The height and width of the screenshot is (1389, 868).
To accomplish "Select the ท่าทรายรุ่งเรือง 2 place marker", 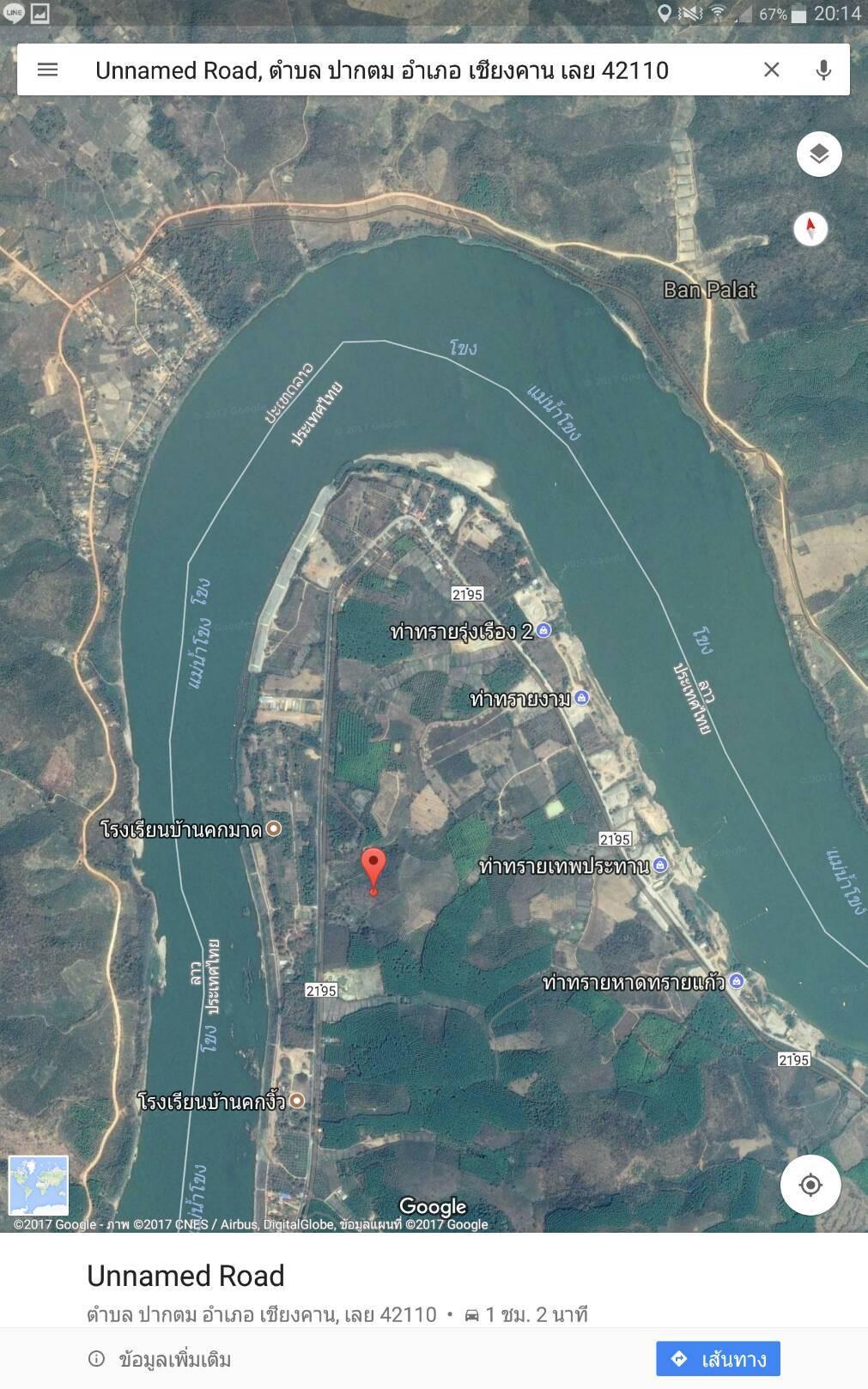I will coord(543,631).
